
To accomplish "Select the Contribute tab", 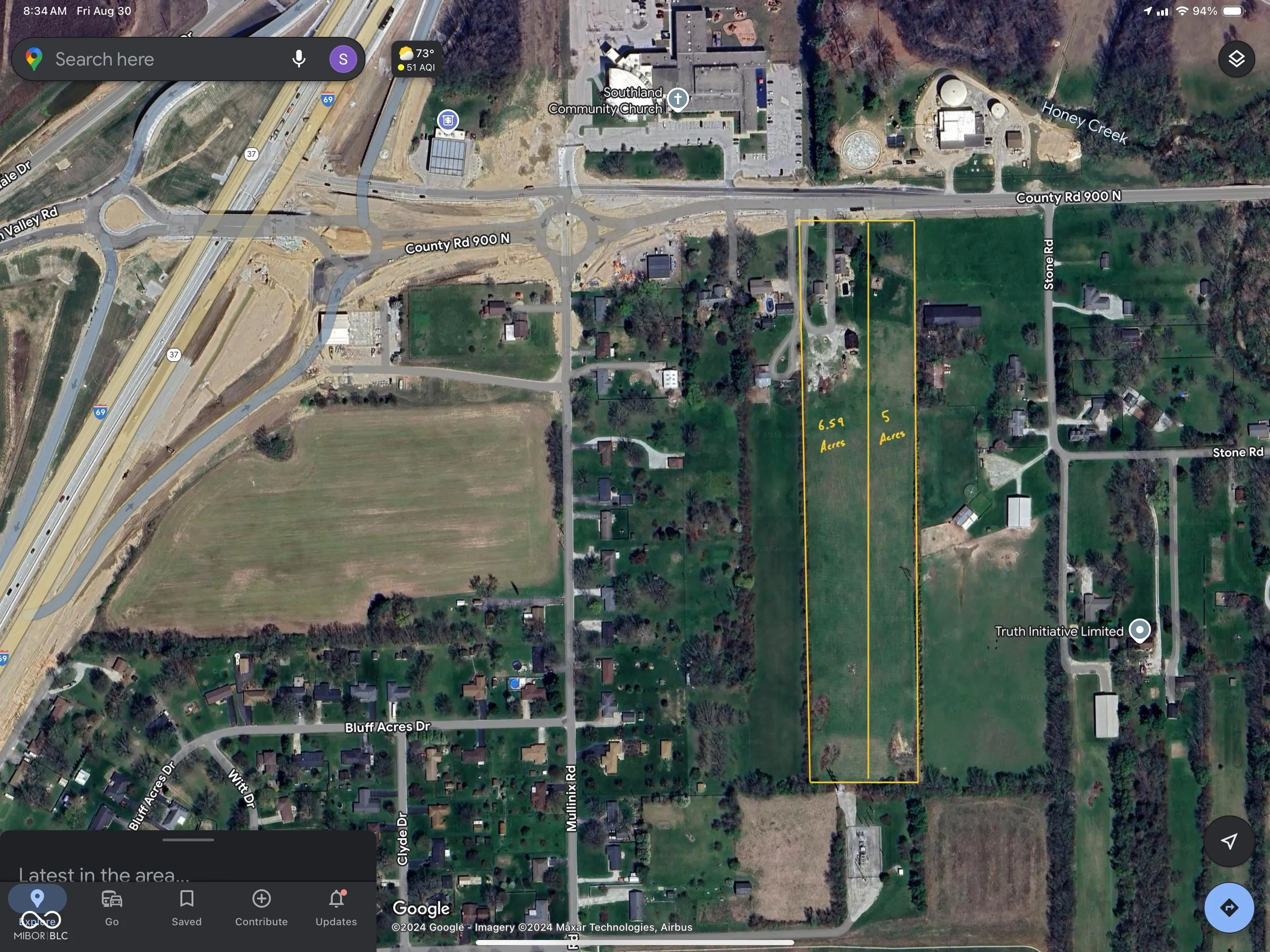I will click(x=261, y=908).
